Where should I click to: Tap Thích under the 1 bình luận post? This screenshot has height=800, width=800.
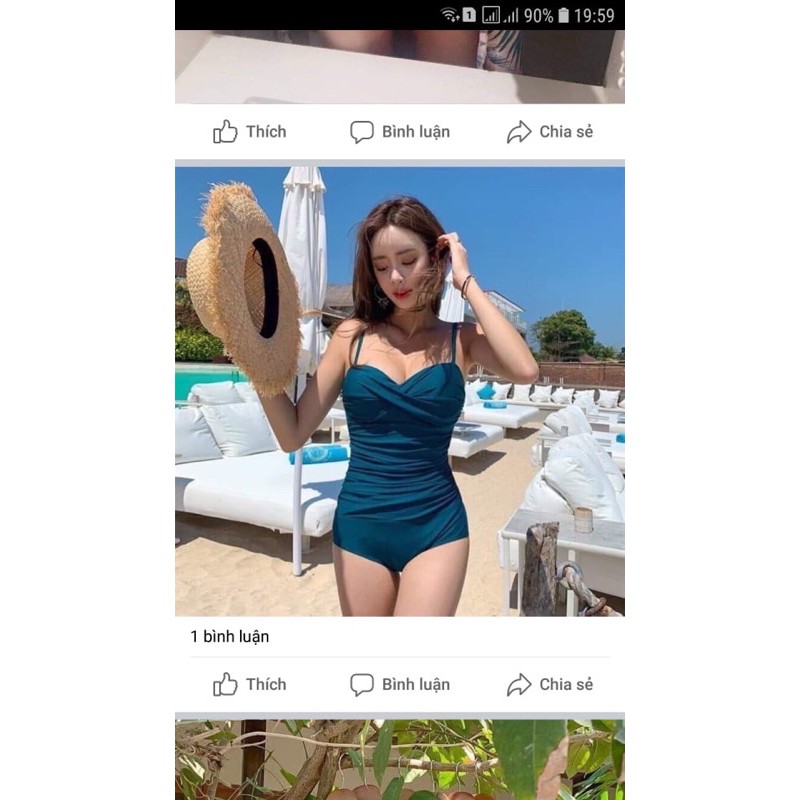tap(250, 684)
